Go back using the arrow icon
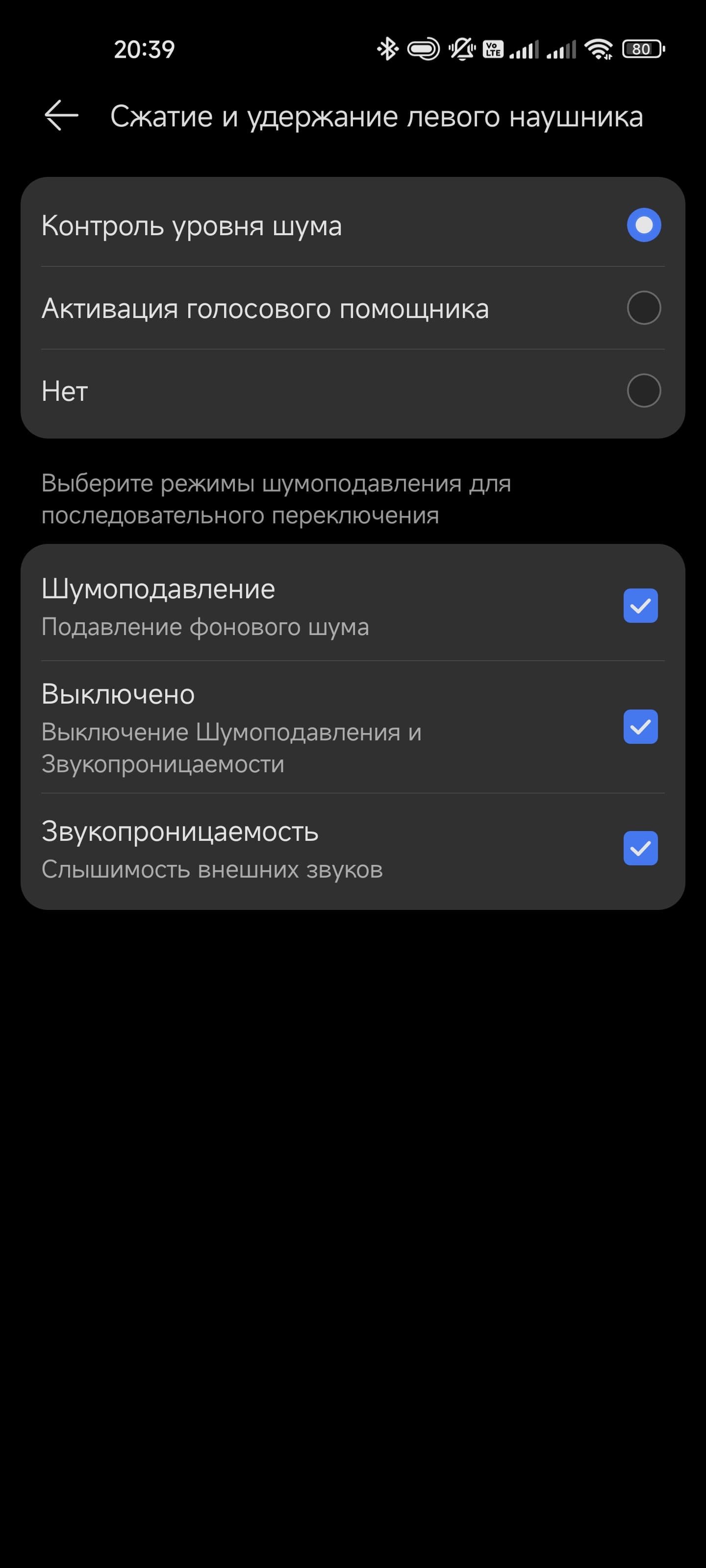The height and width of the screenshot is (1568, 706). (x=61, y=116)
